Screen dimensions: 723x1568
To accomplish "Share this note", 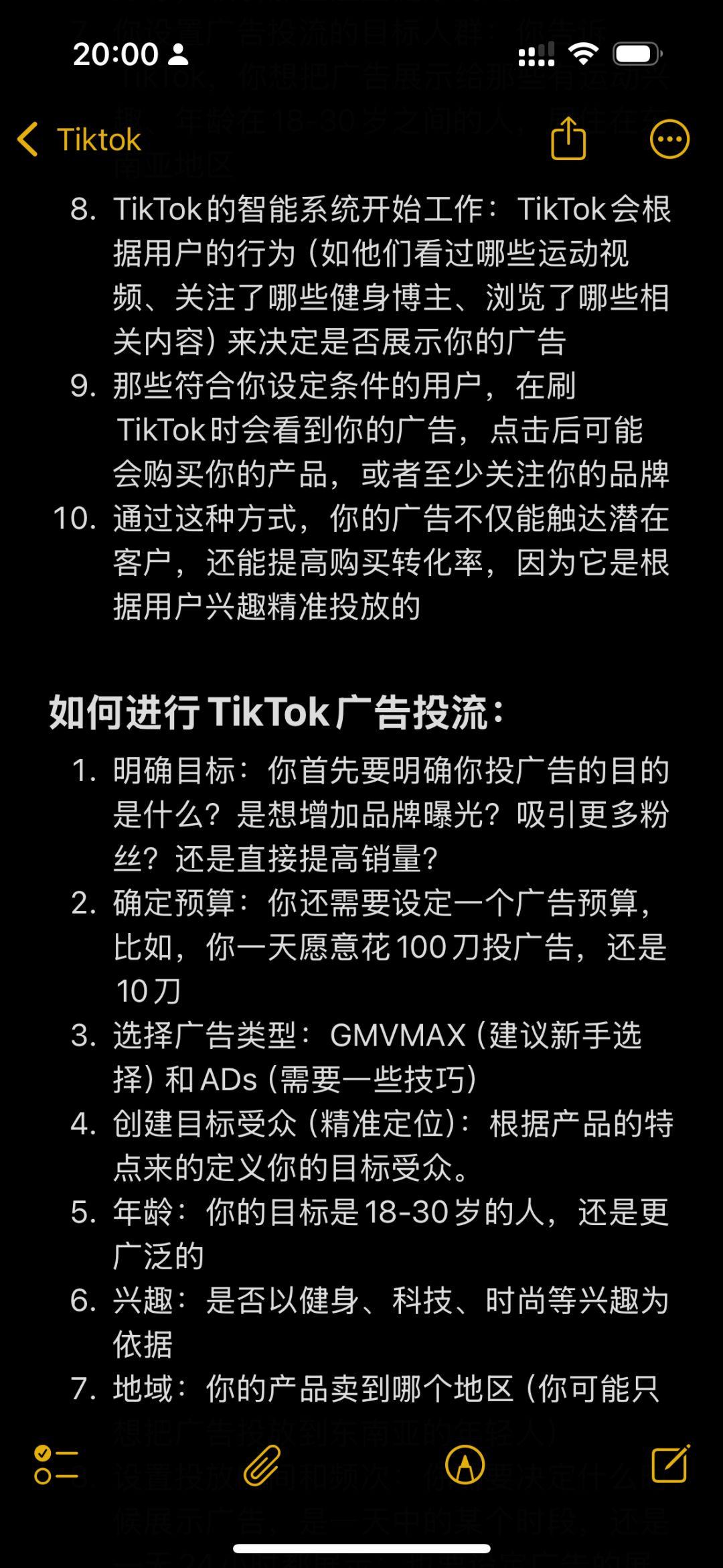I will pos(568,139).
